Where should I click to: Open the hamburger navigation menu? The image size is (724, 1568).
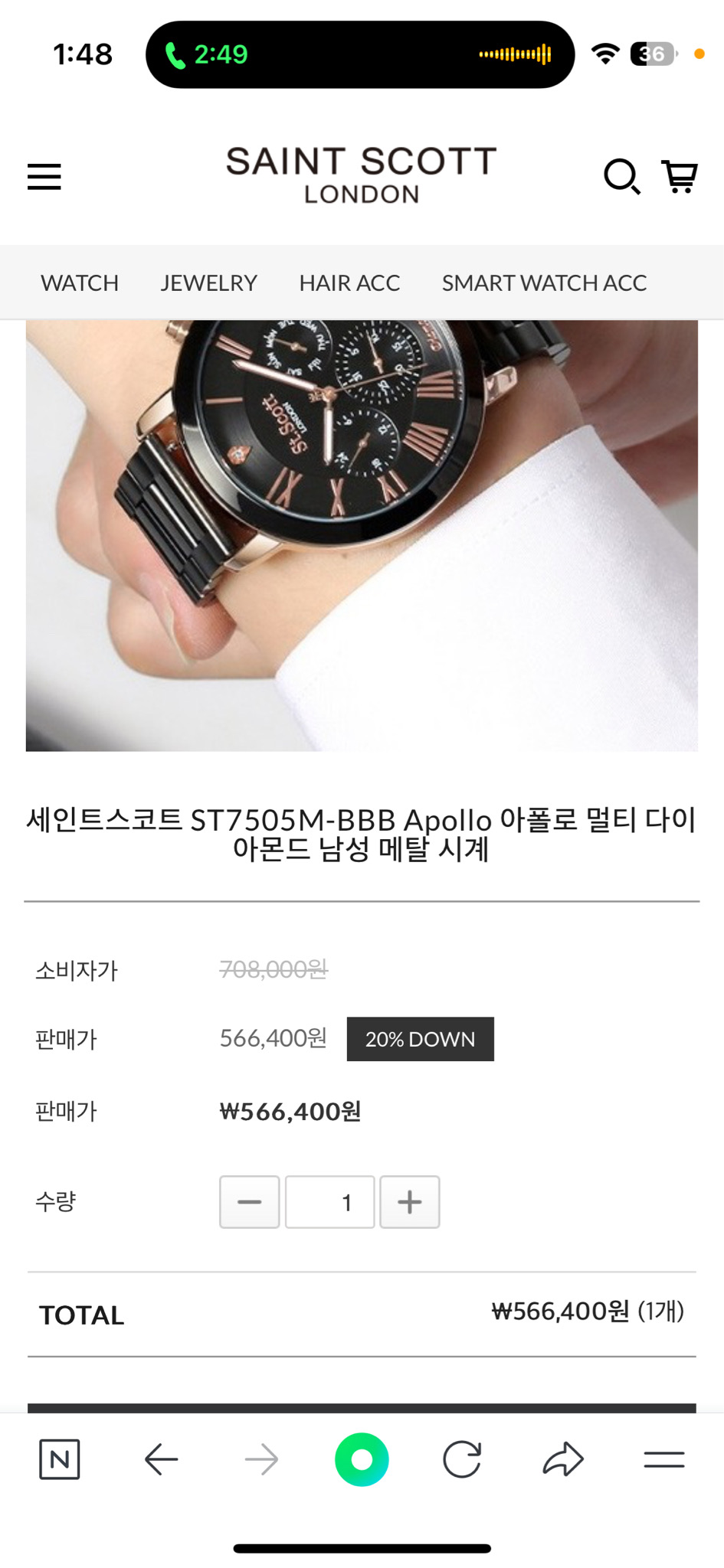tap(44, 176)
